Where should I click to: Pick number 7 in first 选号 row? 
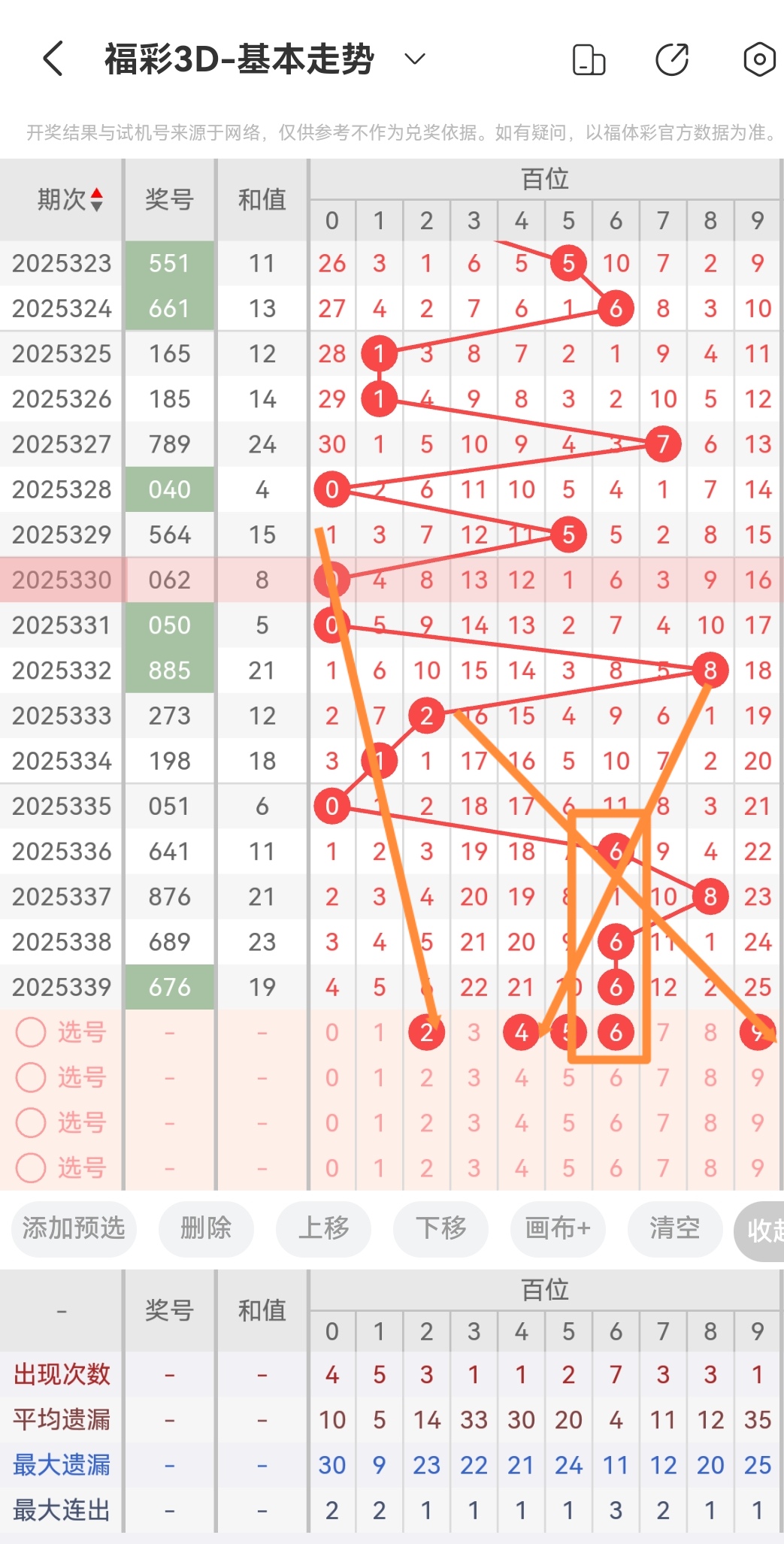coord(663,1032)
